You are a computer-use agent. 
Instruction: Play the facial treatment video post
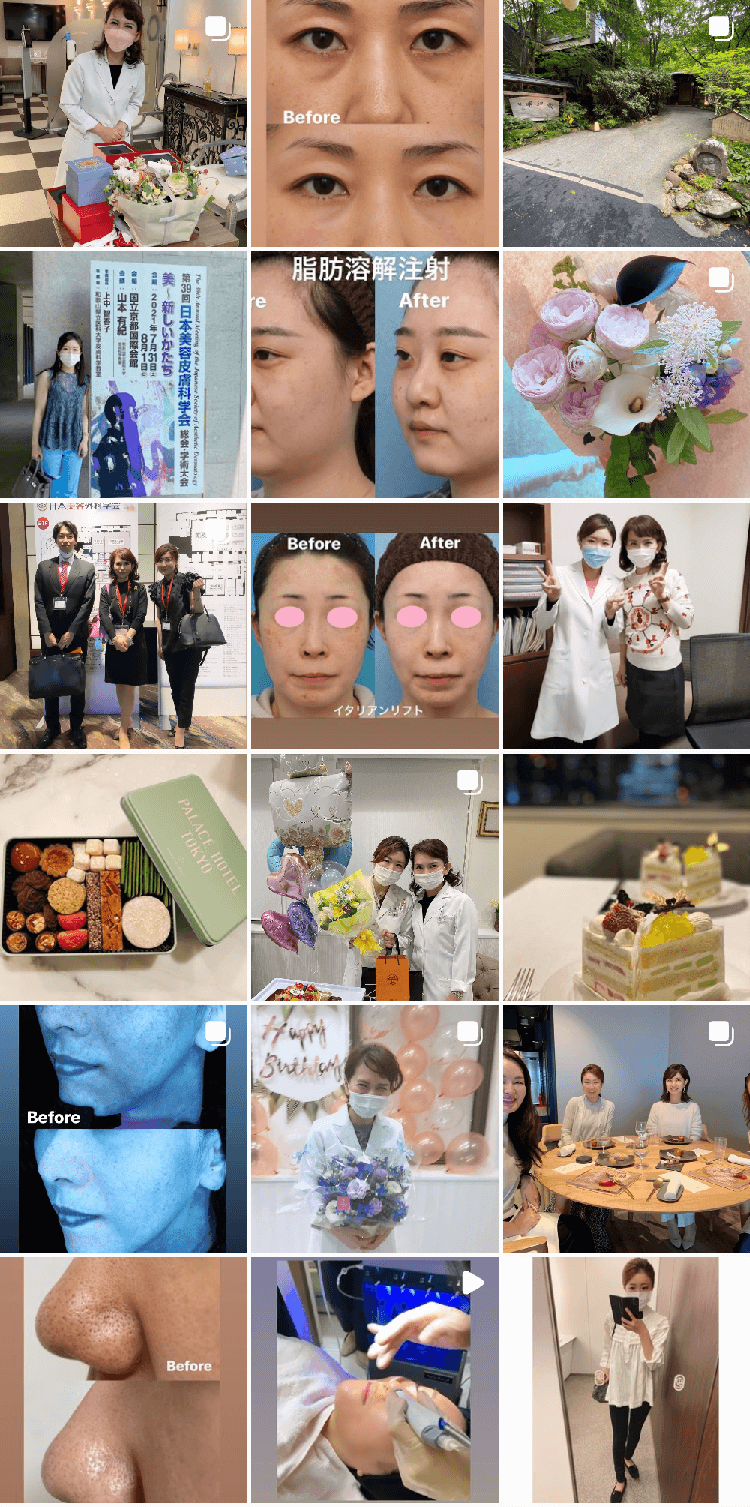pos(374,1380)
